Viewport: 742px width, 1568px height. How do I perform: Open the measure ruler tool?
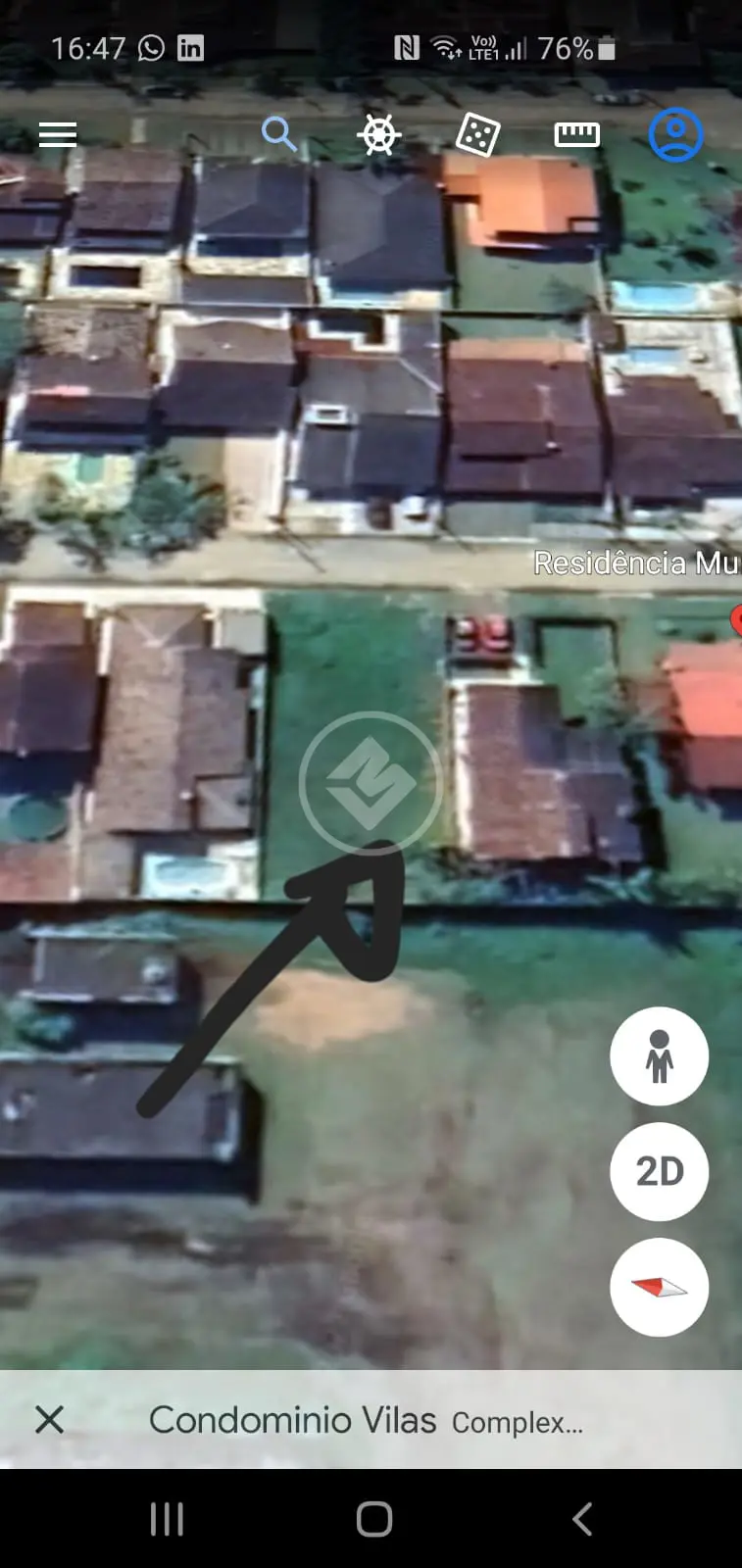(577, 134)
